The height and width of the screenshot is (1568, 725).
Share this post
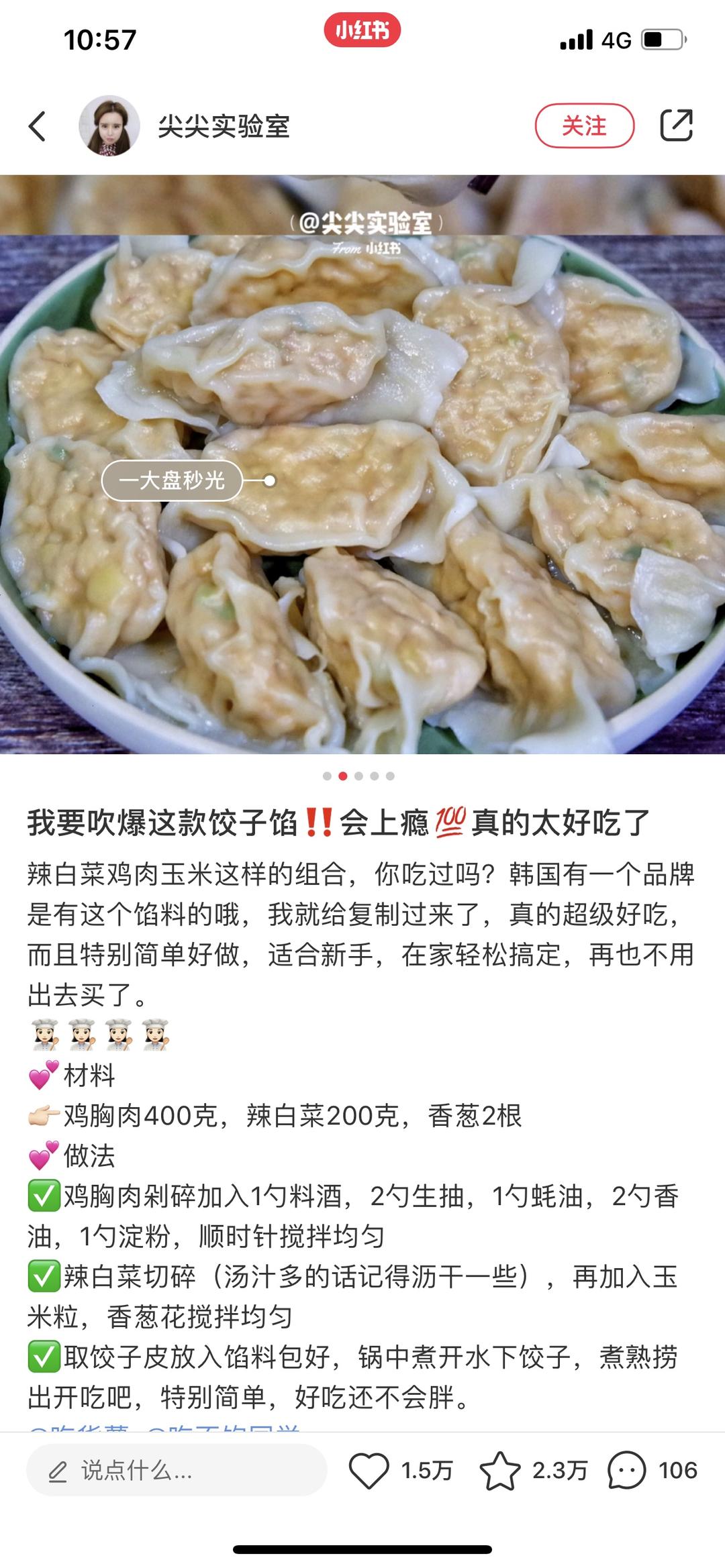pos(676,125)
